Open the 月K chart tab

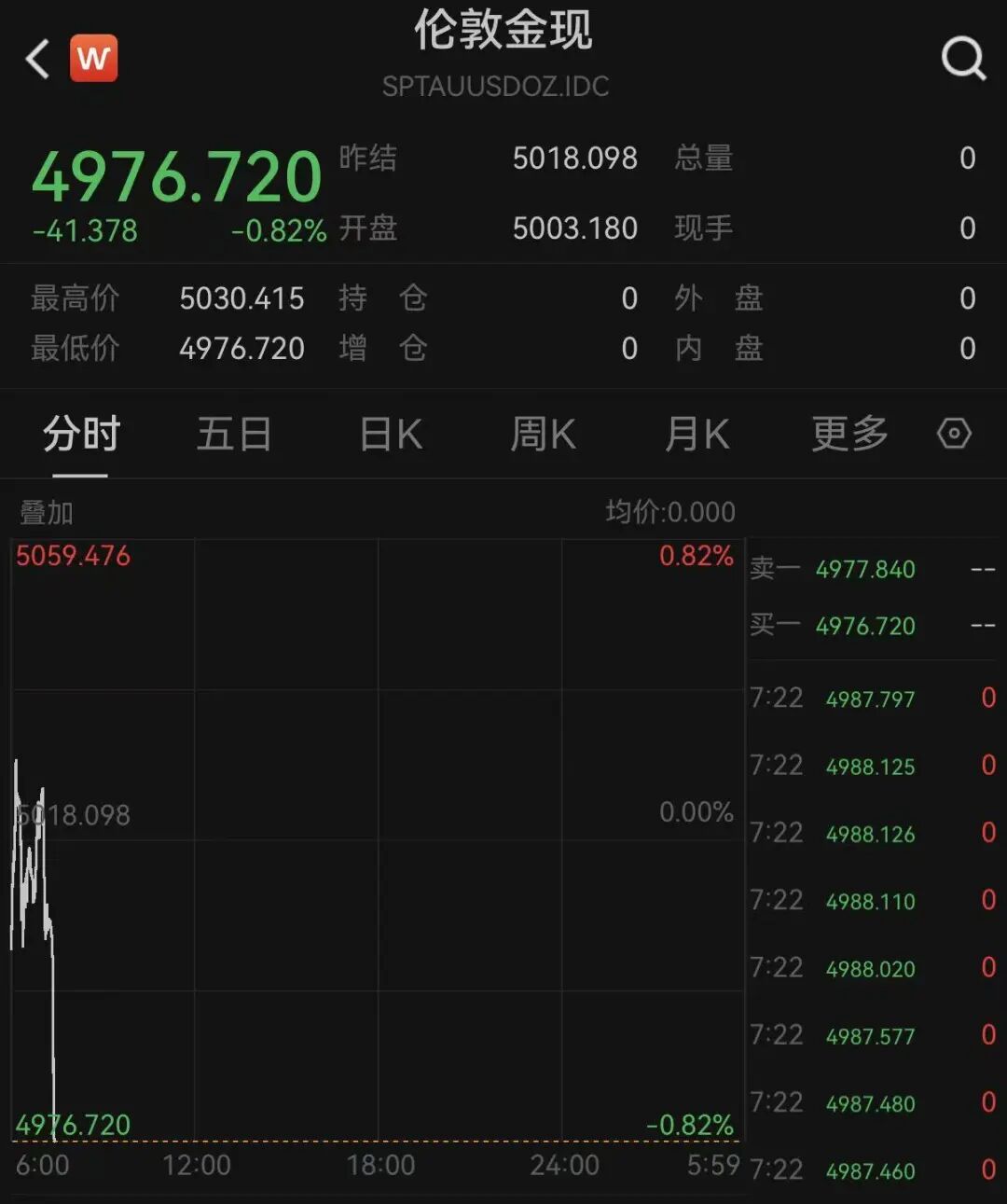point(697,435)
